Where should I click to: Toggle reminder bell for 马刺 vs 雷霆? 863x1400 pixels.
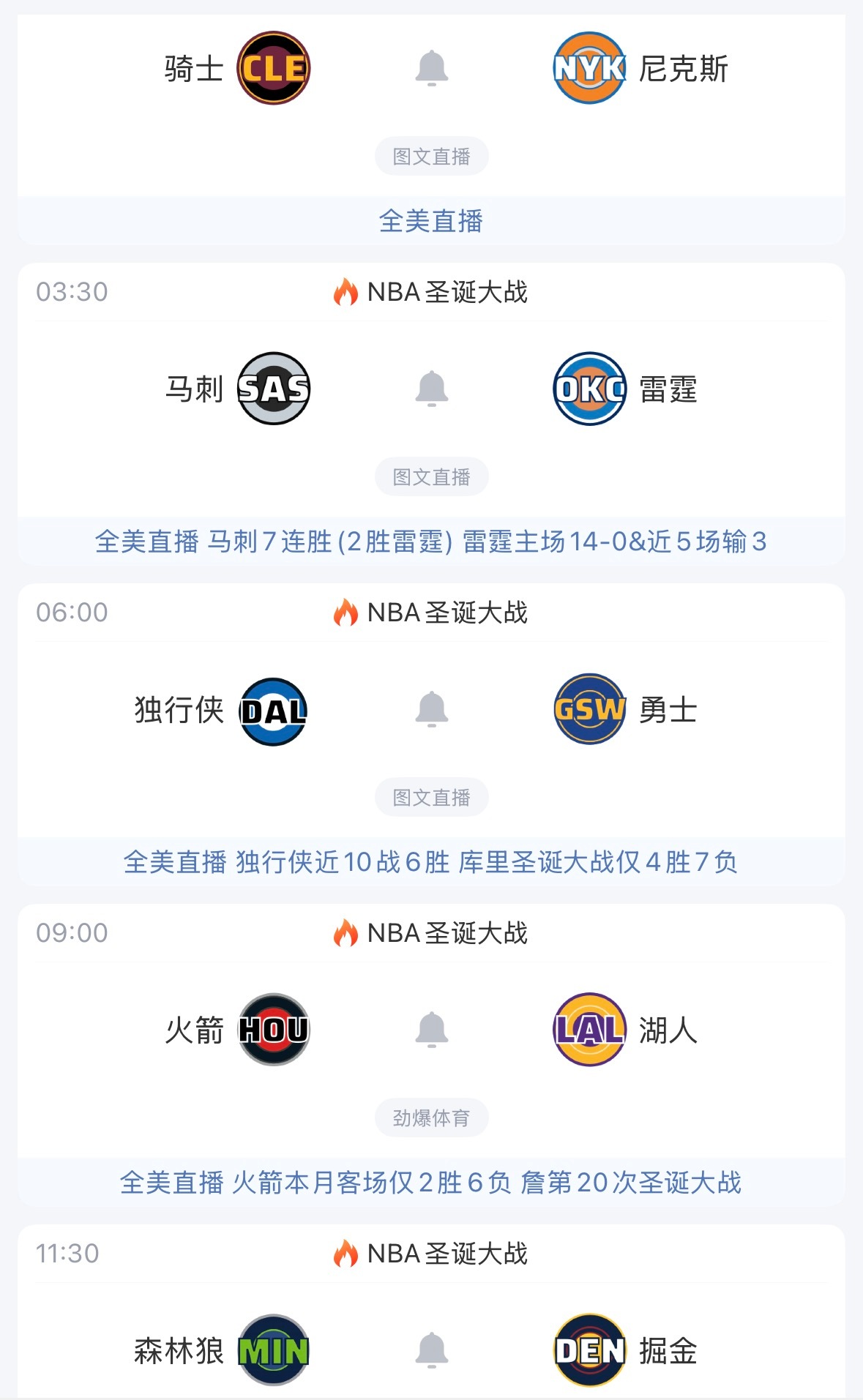coord(431,388)
